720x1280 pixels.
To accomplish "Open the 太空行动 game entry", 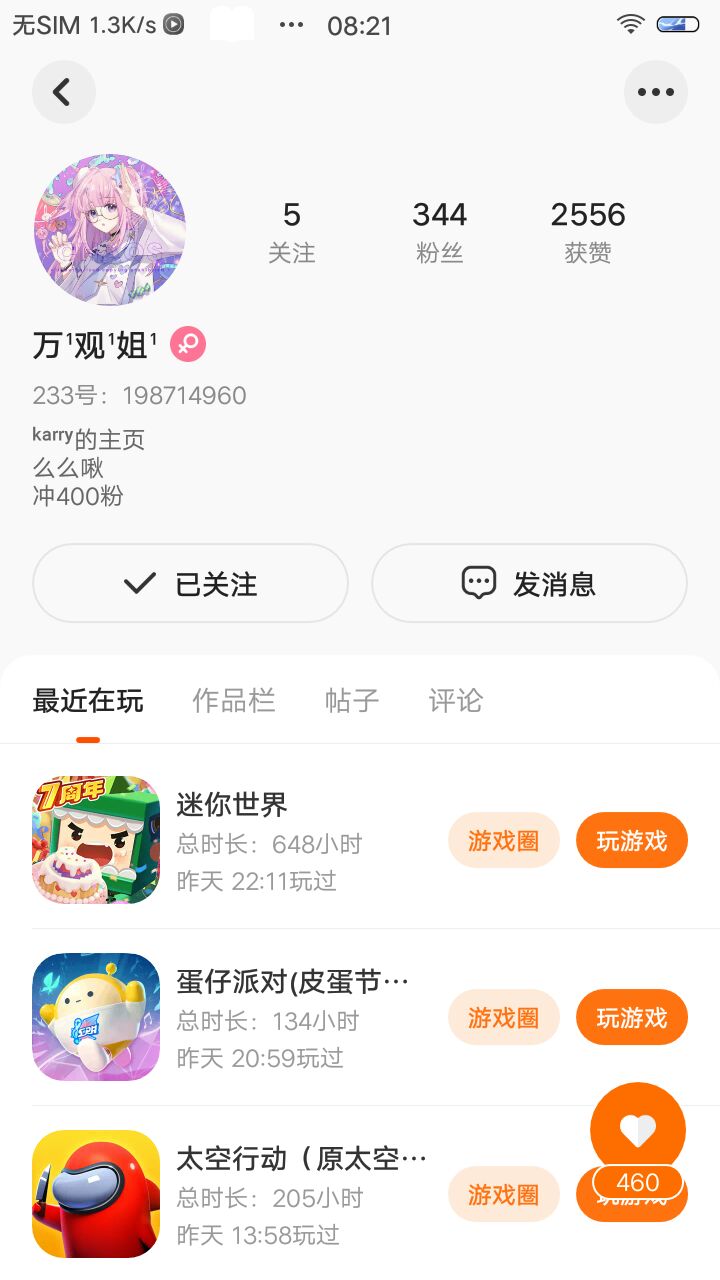I will [x=300, y=1159].
